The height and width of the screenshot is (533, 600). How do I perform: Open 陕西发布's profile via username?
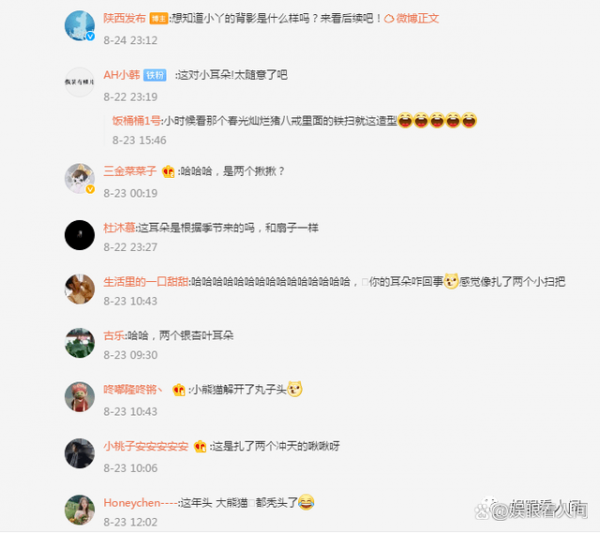click(124, 18)
